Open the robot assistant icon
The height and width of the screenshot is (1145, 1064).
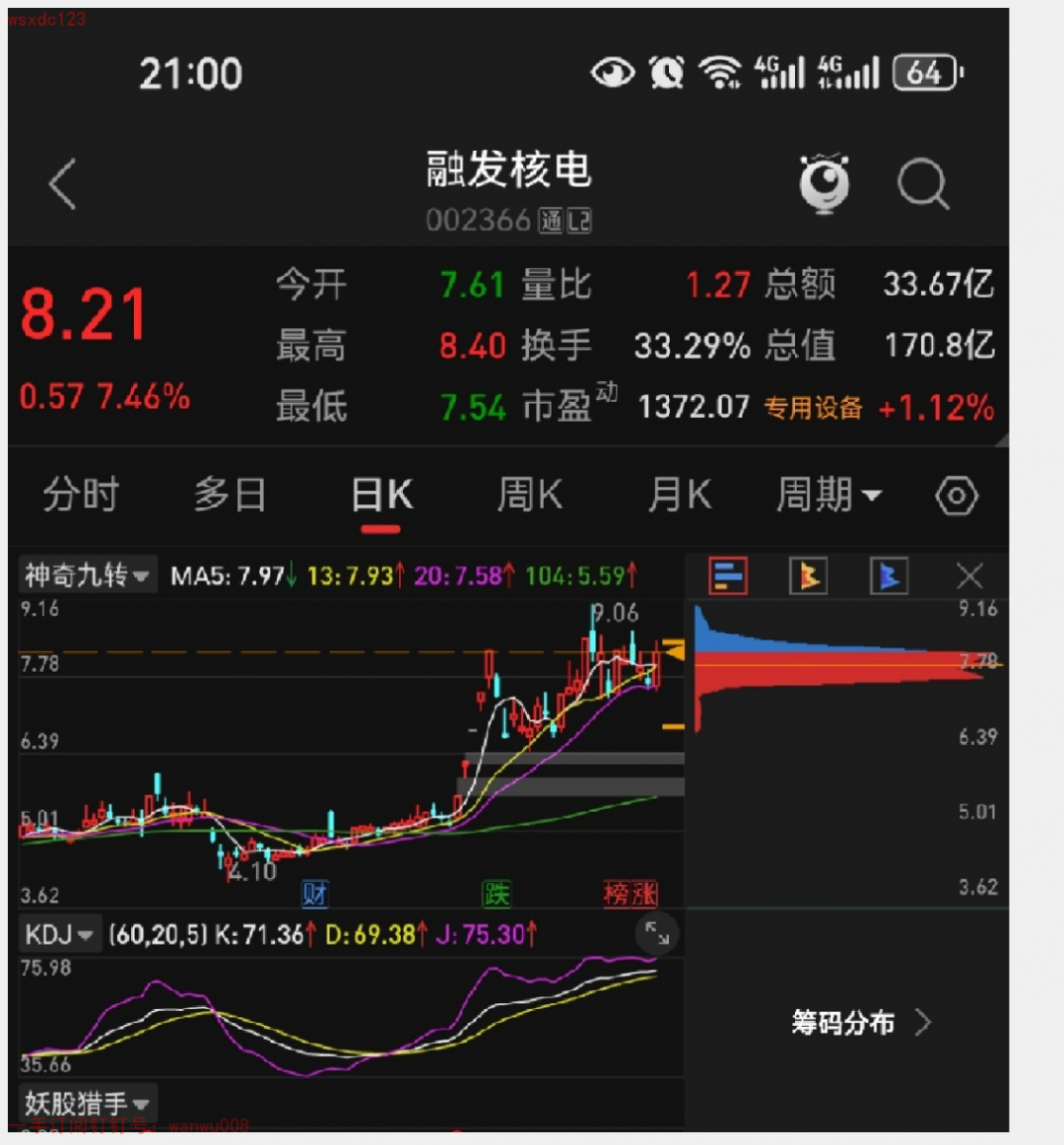pos(825,184)
